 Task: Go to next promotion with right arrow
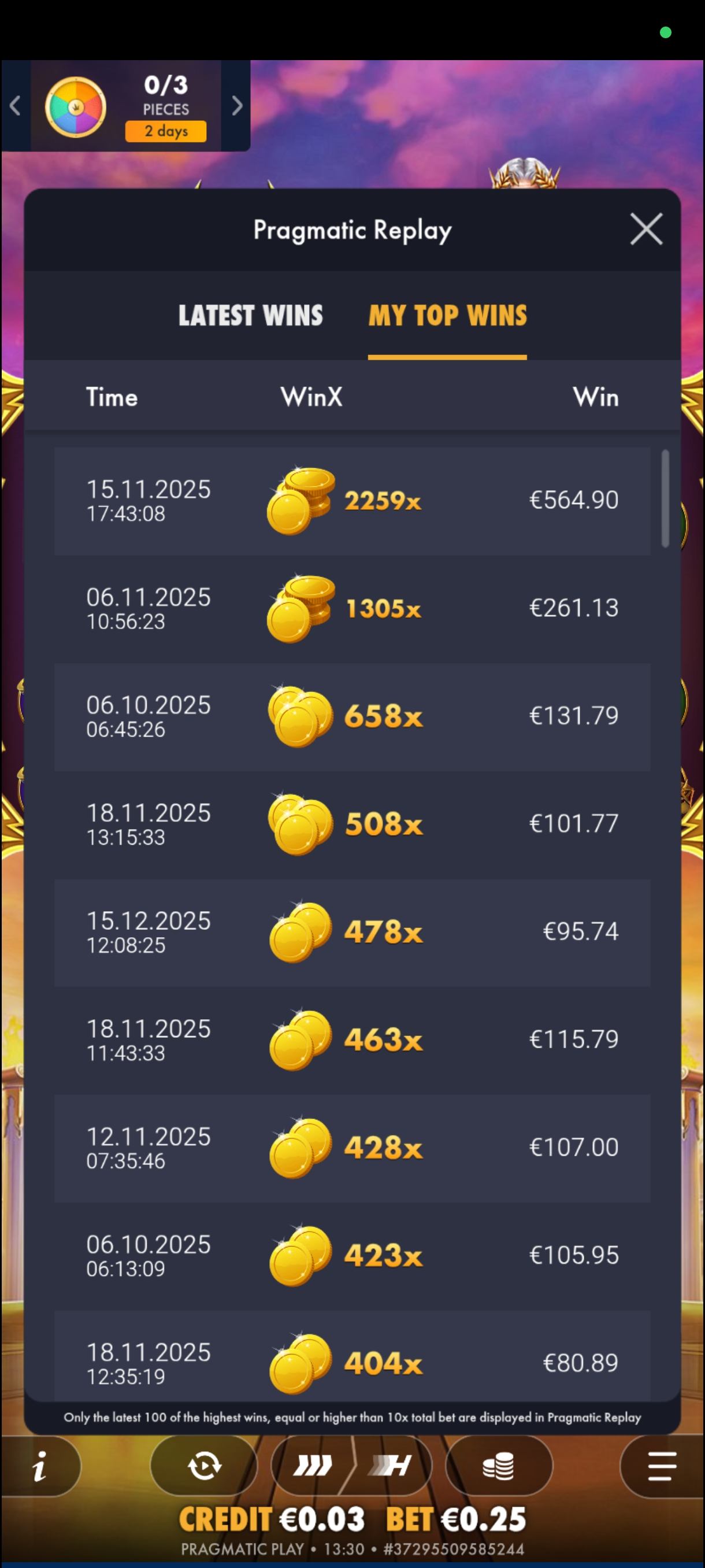236,106
